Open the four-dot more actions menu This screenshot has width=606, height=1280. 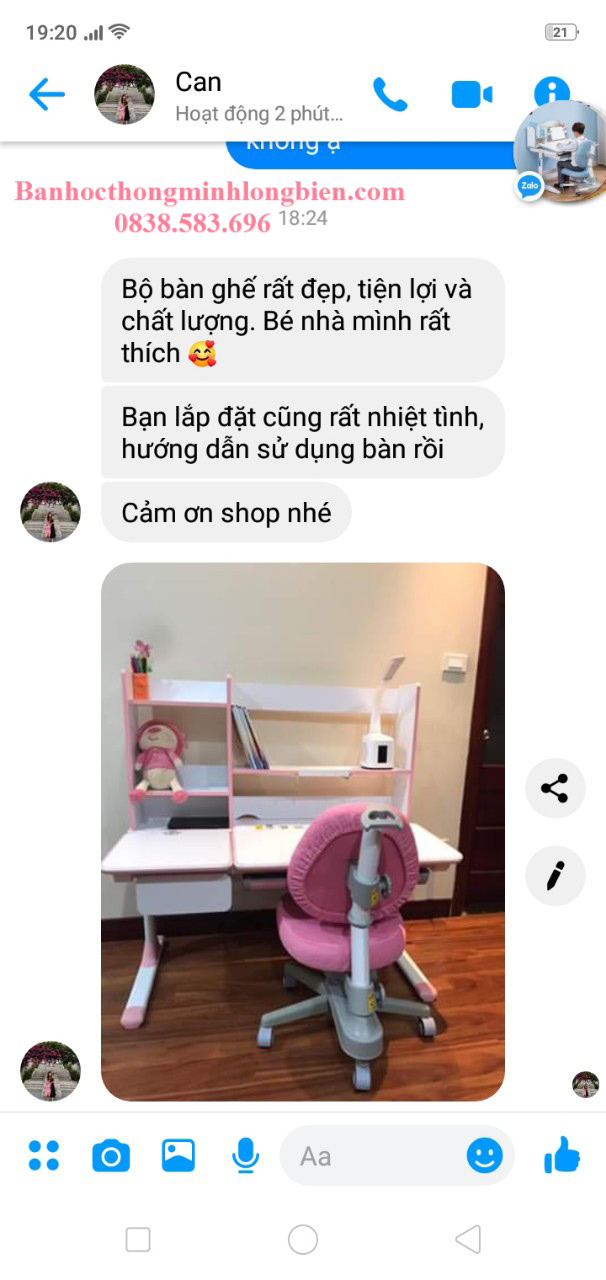coord(44,1155)
